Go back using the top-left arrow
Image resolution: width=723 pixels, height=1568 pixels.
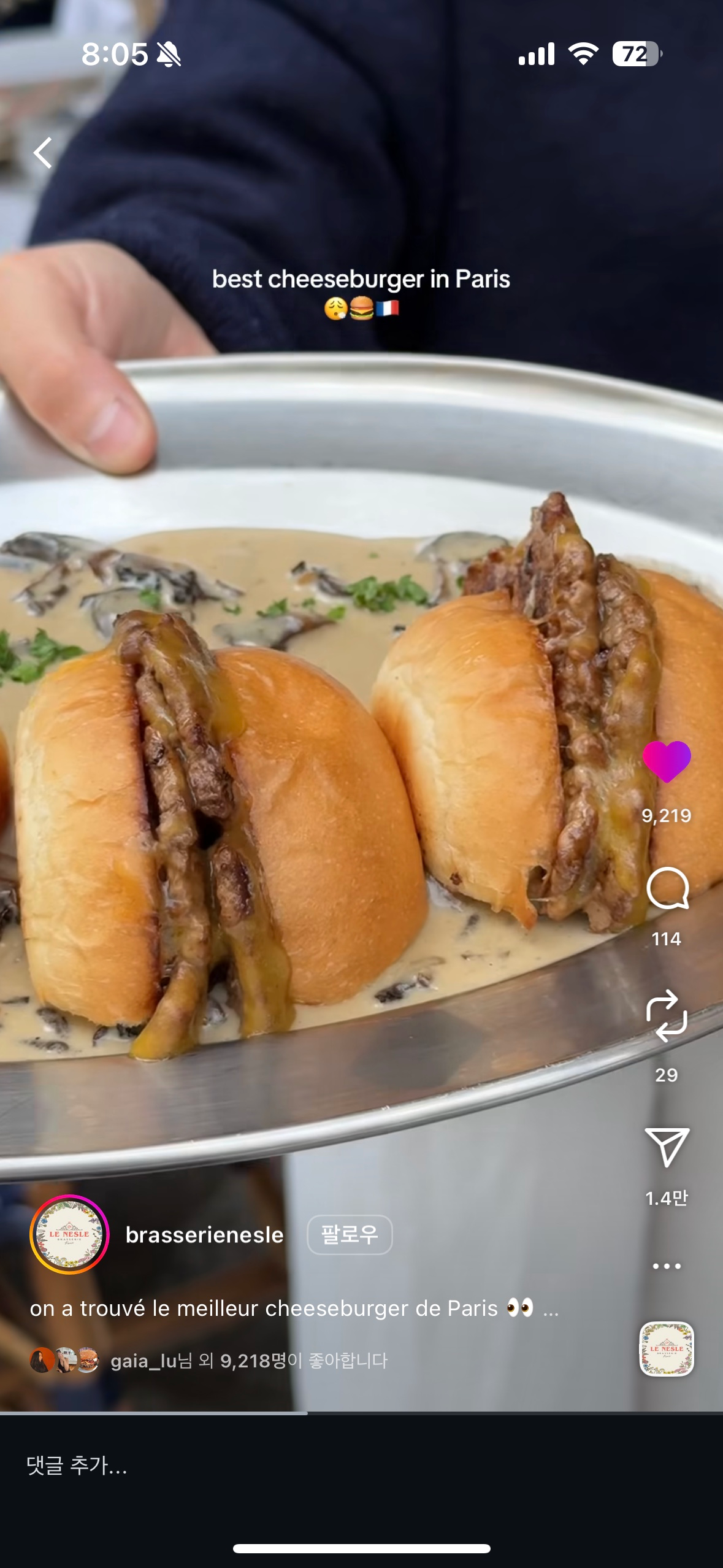[x=43, y=153]
